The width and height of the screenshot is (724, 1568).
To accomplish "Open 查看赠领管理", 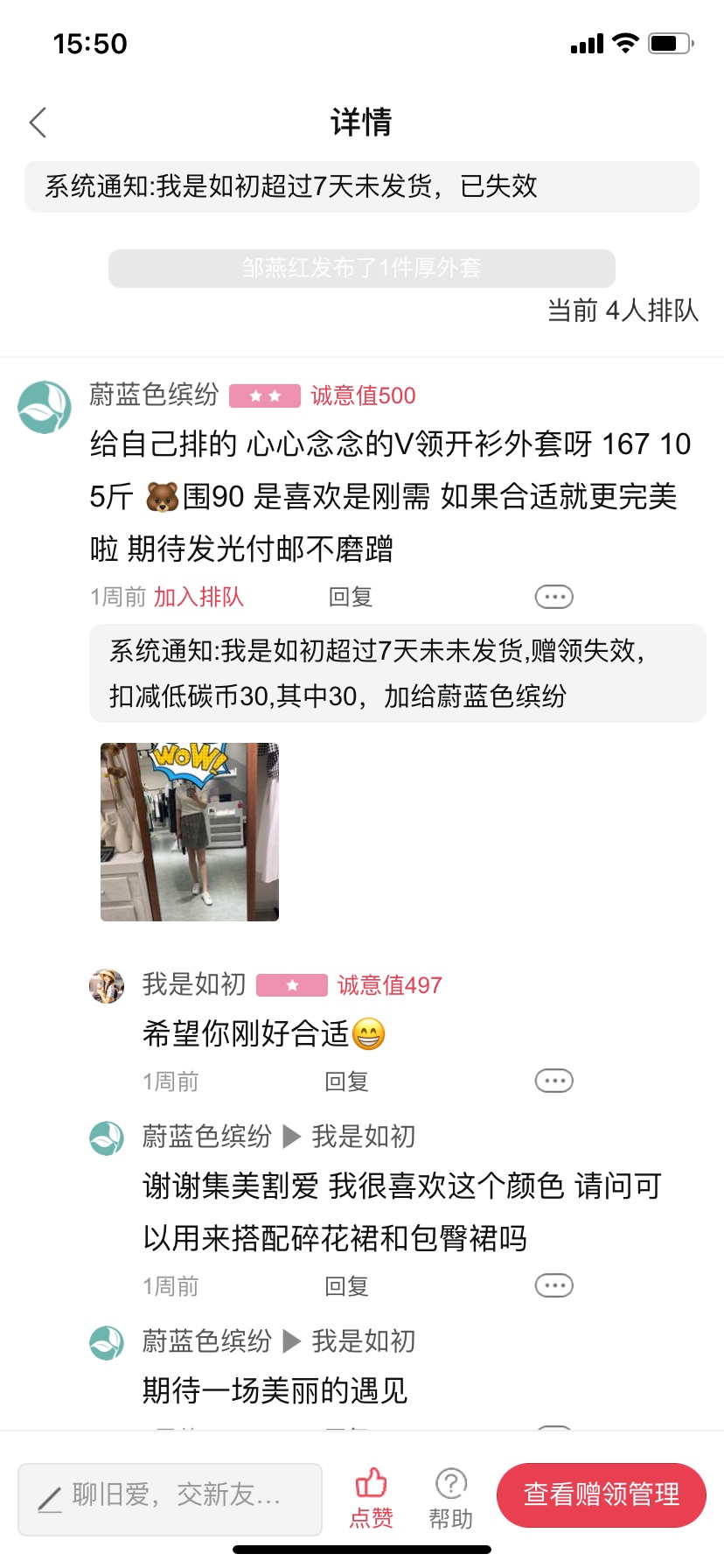I will coord(602,1495).
